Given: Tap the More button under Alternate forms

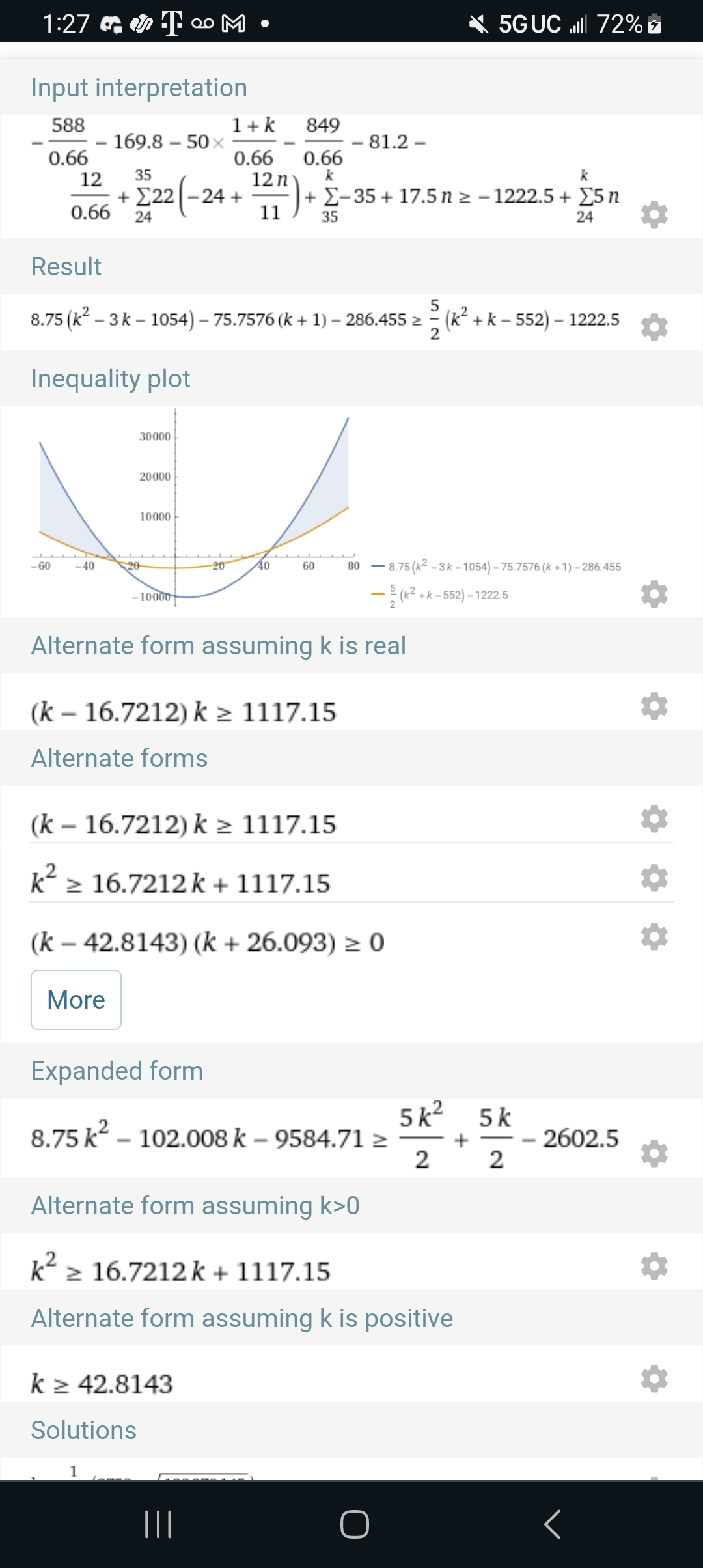Looking at the screenshot, I should pos(76,1000).
